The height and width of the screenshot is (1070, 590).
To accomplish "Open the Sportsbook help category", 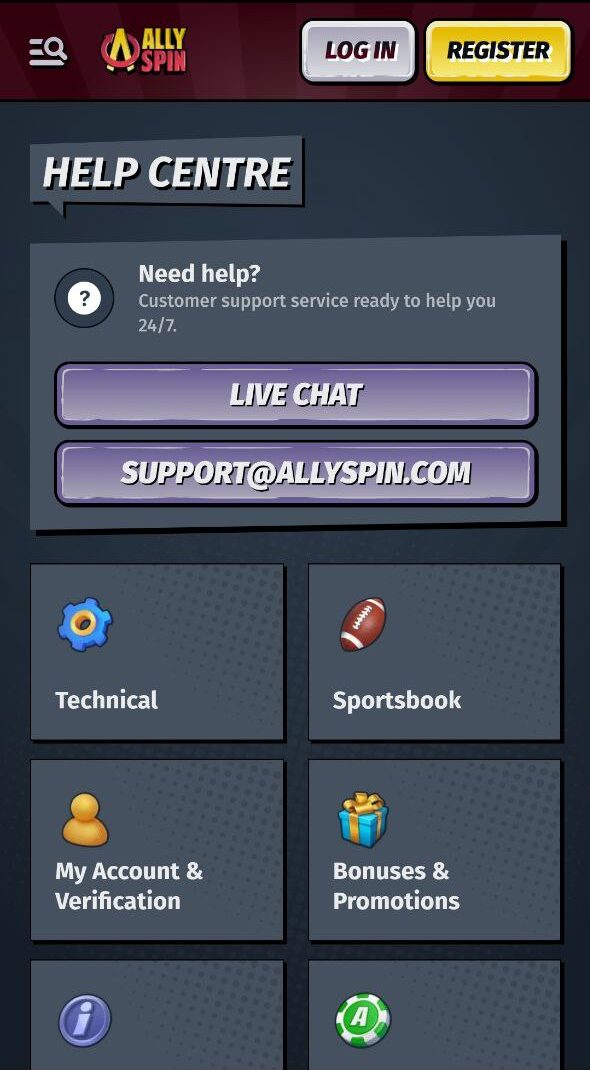I will [434, 652].
